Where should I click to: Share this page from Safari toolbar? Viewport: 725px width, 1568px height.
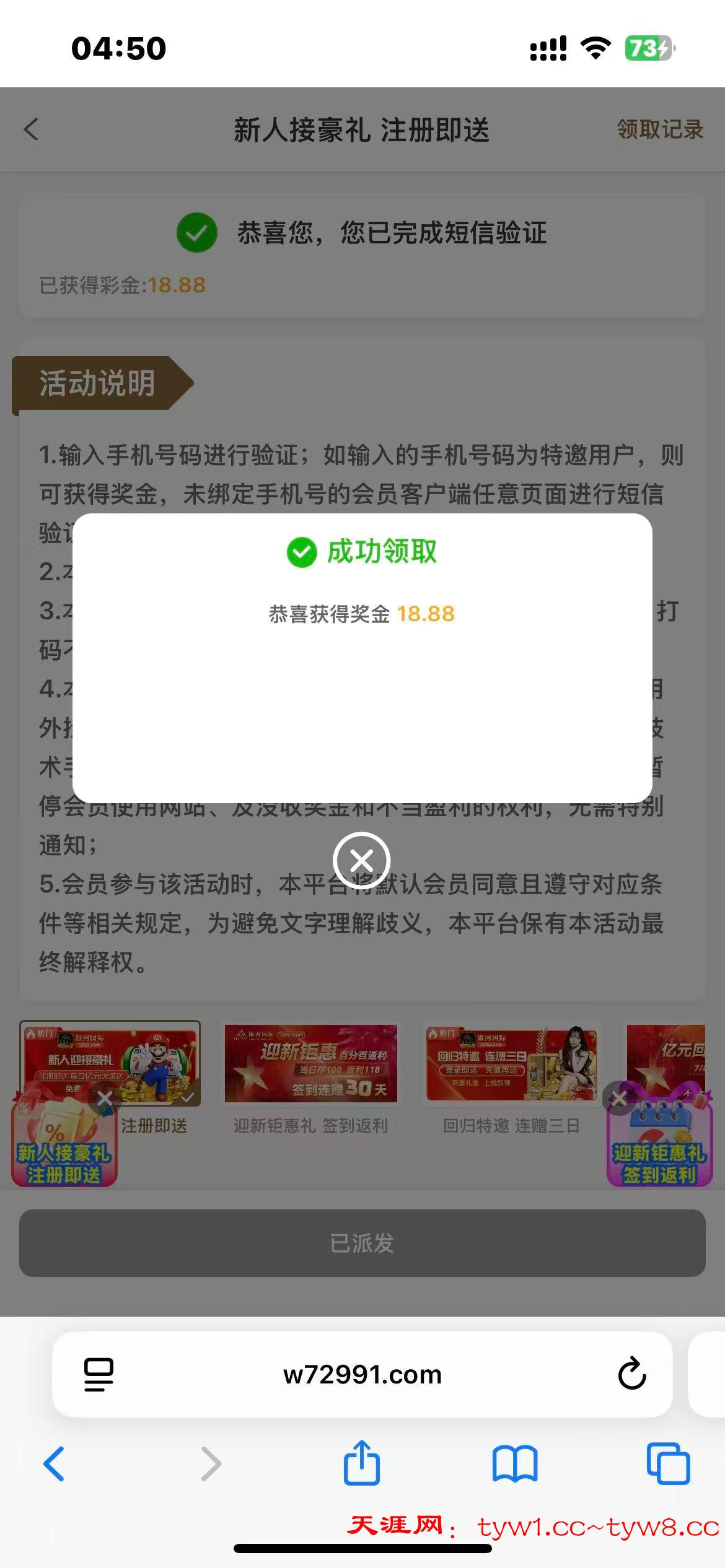[x=362, y=1463]
